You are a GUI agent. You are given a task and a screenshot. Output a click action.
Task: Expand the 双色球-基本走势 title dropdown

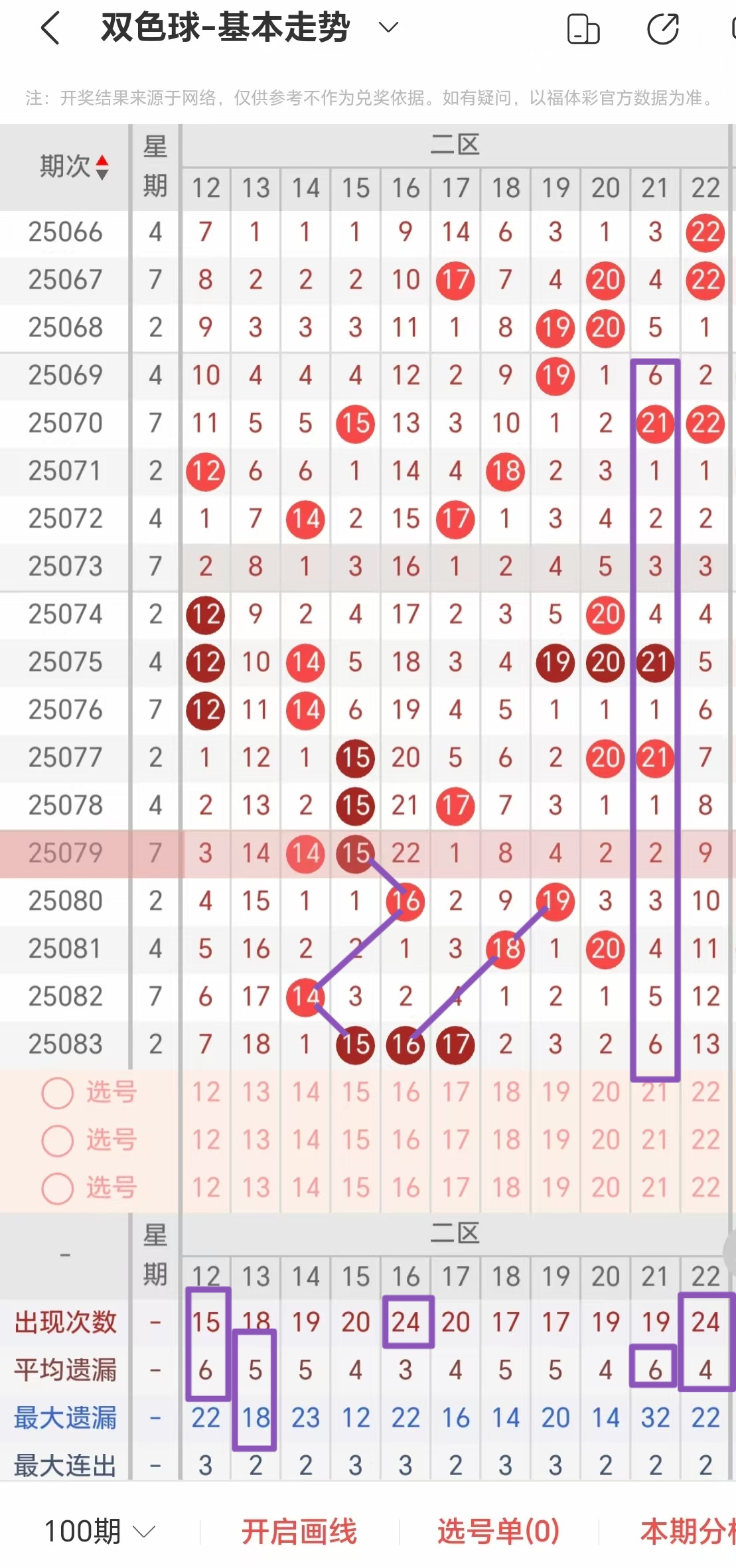(x=388, y=28)
